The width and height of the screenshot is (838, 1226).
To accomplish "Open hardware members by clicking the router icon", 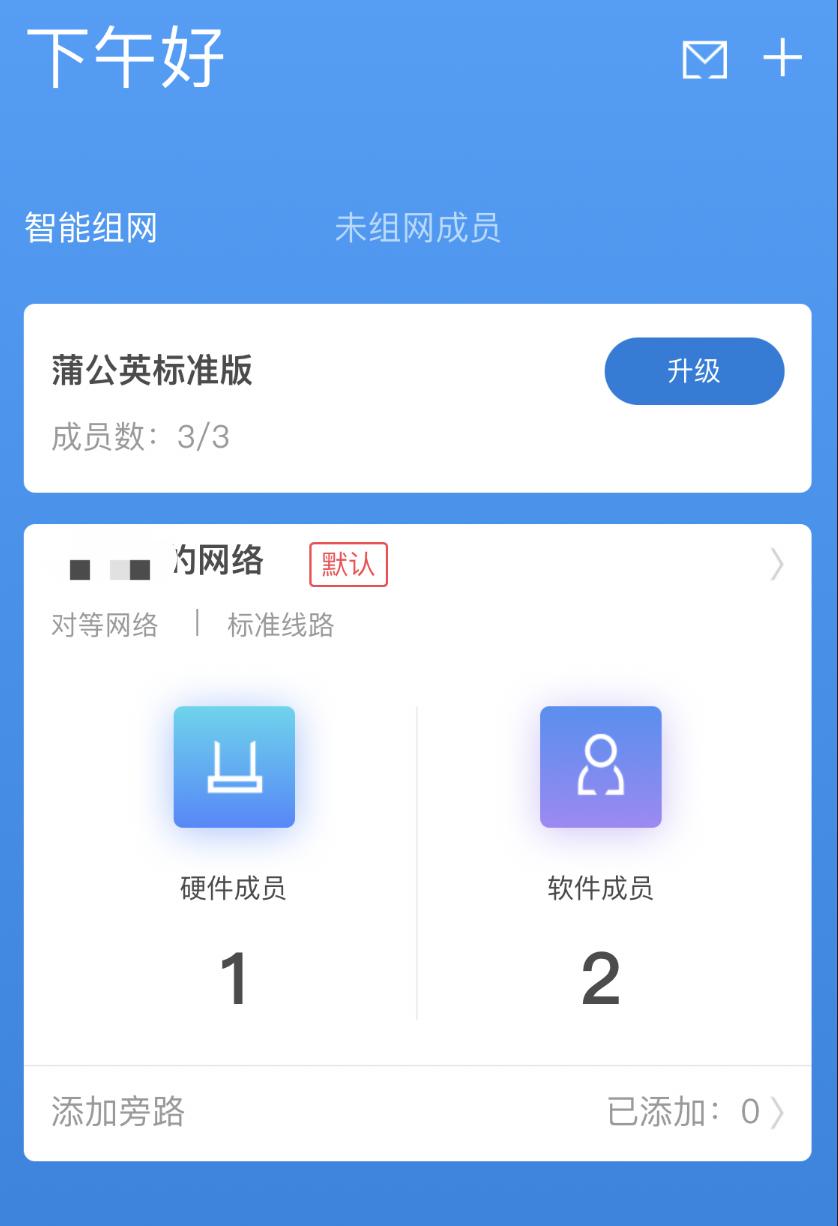I will (234, 767).
